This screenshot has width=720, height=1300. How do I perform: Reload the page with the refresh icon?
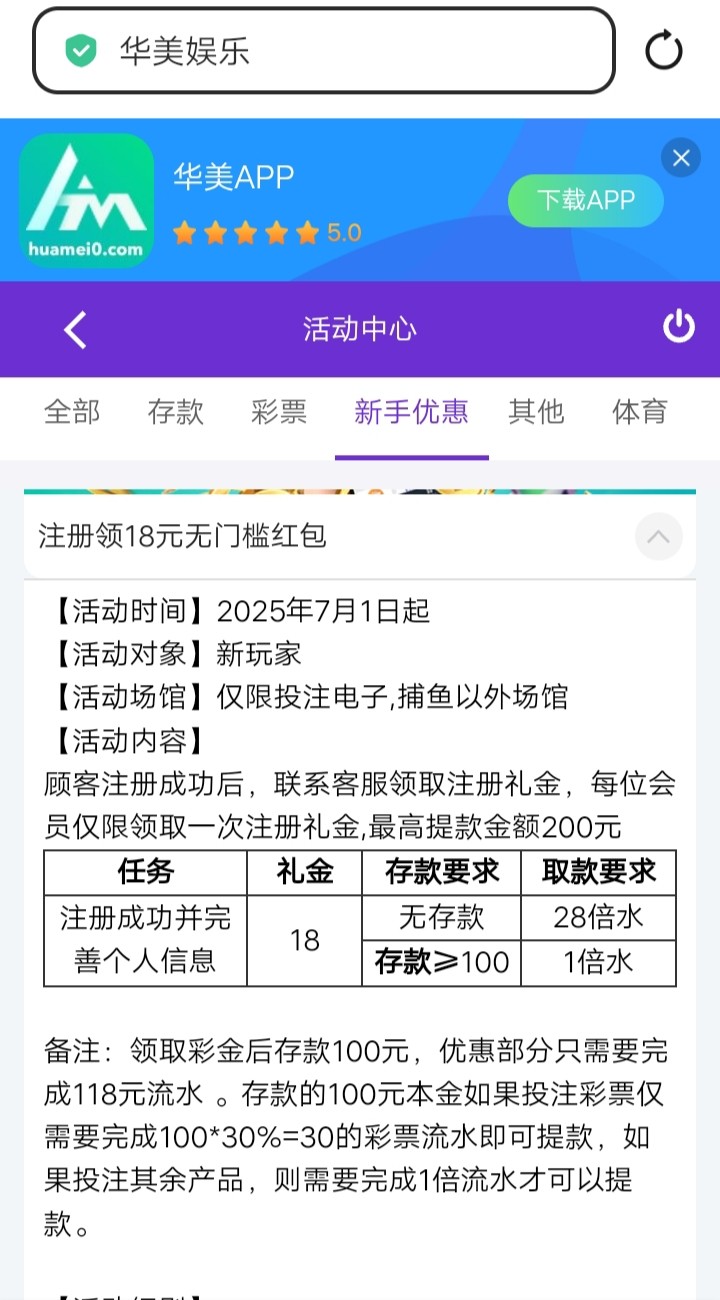coord(664,51)
